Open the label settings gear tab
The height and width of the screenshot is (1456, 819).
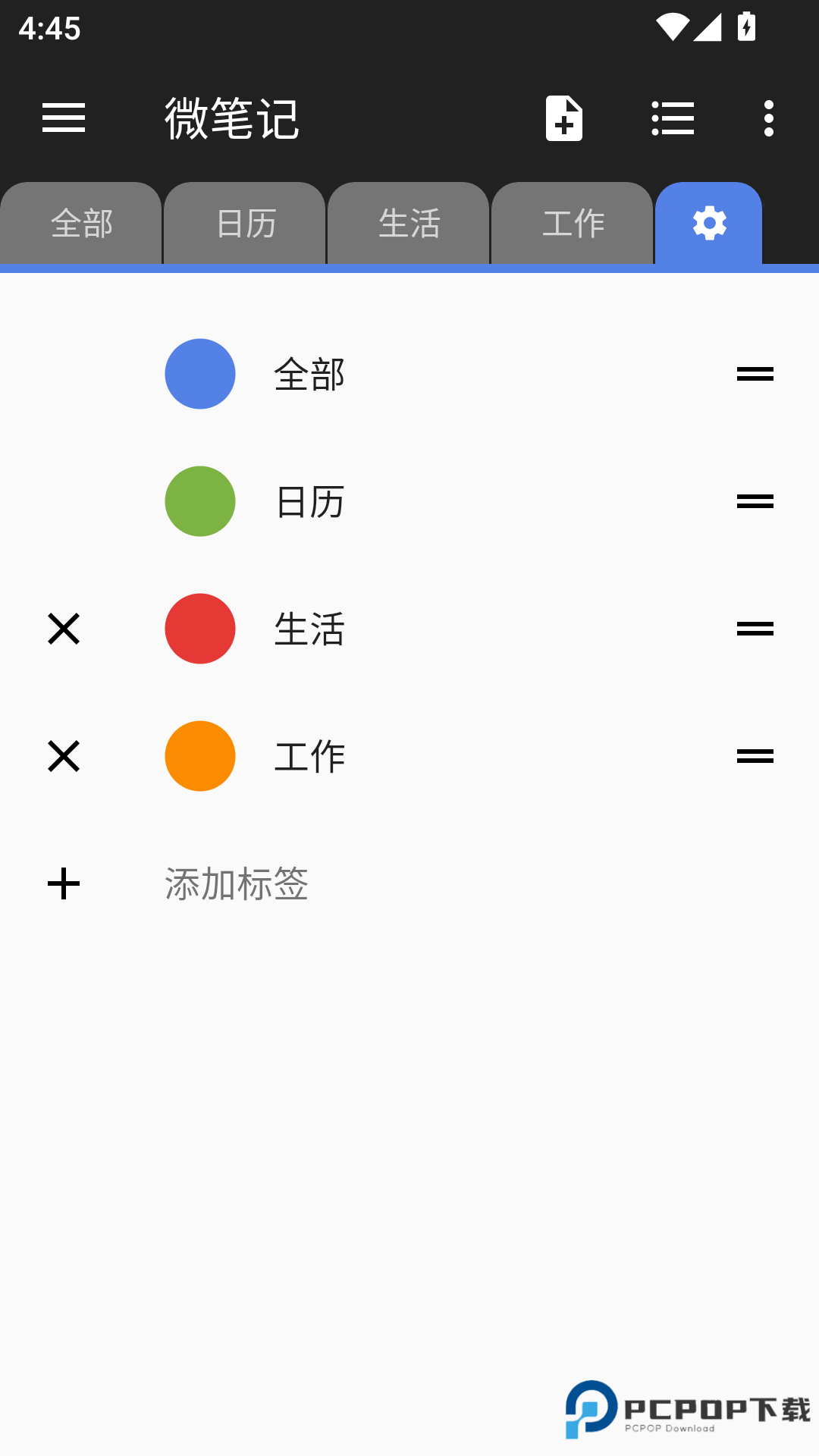(708, 223)
